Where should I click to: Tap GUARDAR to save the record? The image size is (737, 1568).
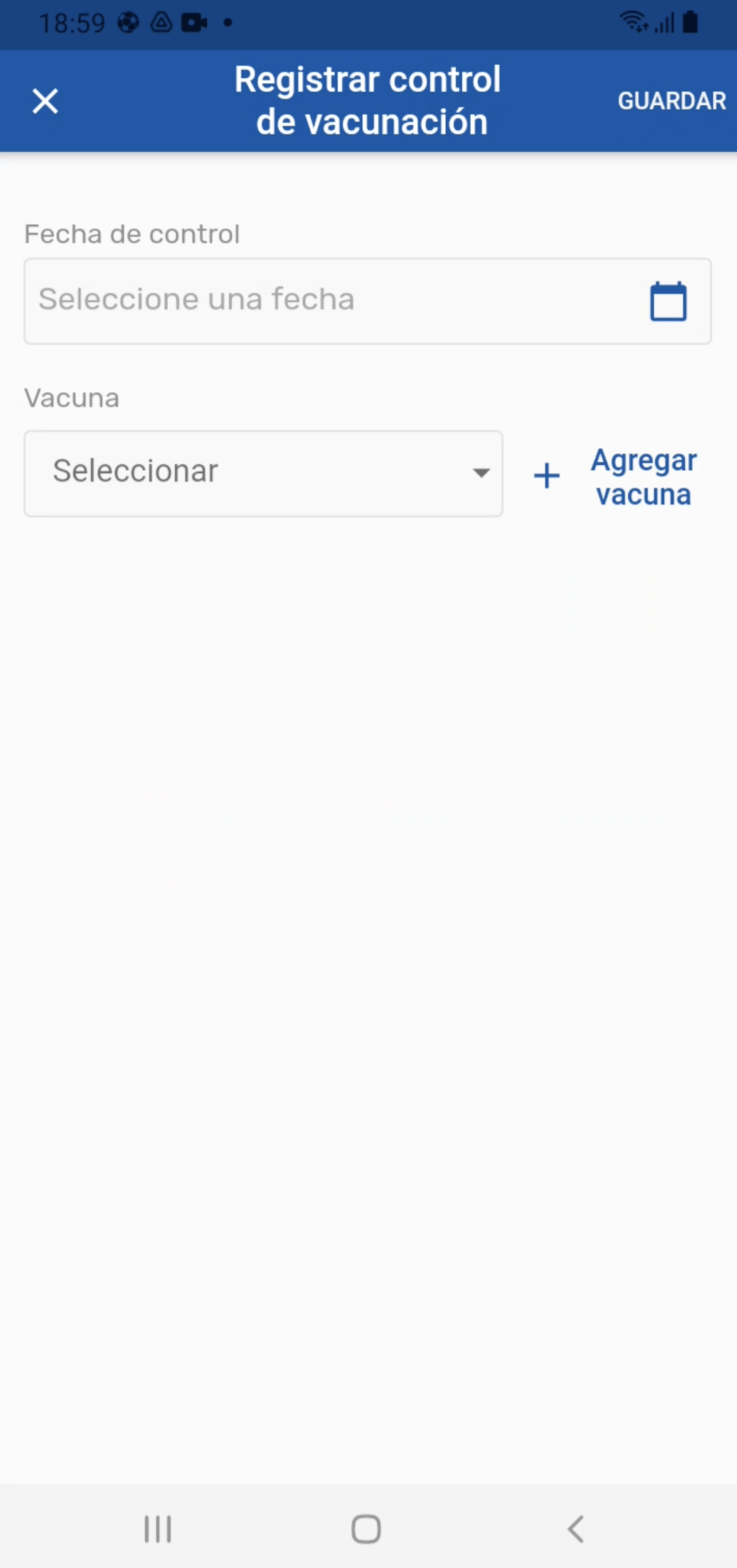(x=671, y=101)
